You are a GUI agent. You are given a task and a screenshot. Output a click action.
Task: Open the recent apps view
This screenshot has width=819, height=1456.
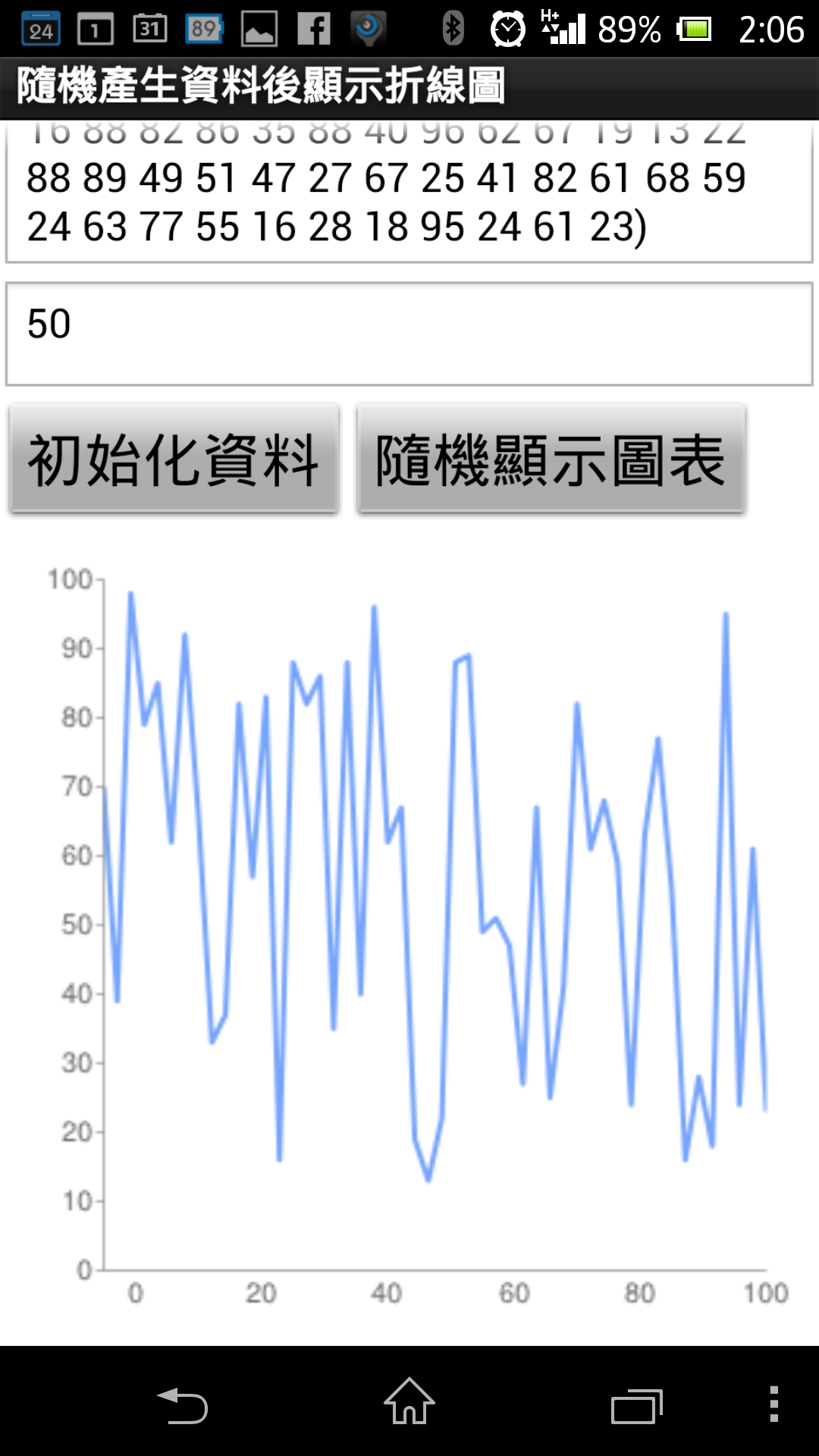coord(637,1406)
